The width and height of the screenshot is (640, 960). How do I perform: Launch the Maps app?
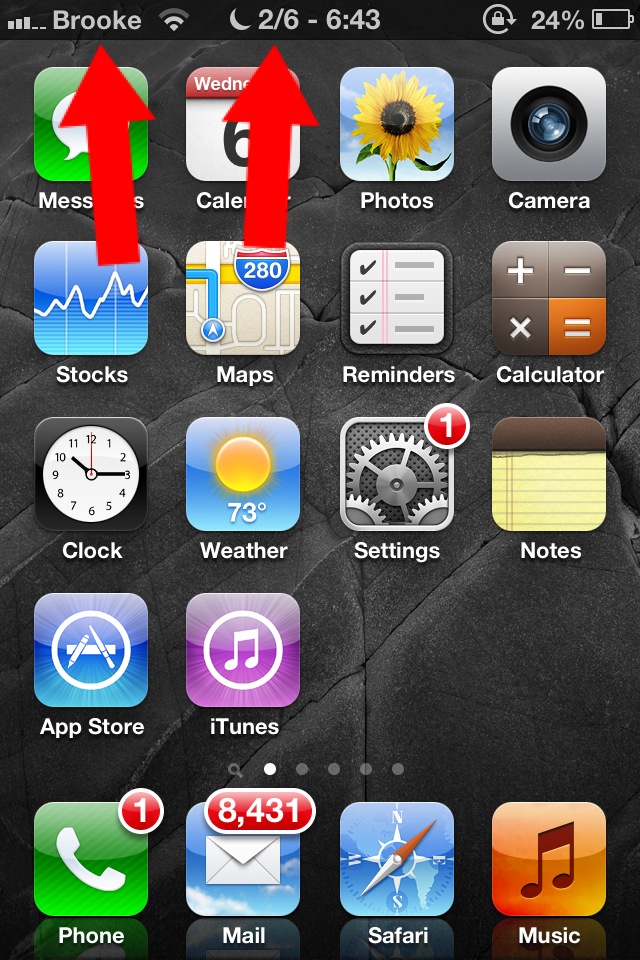point(243,299)
